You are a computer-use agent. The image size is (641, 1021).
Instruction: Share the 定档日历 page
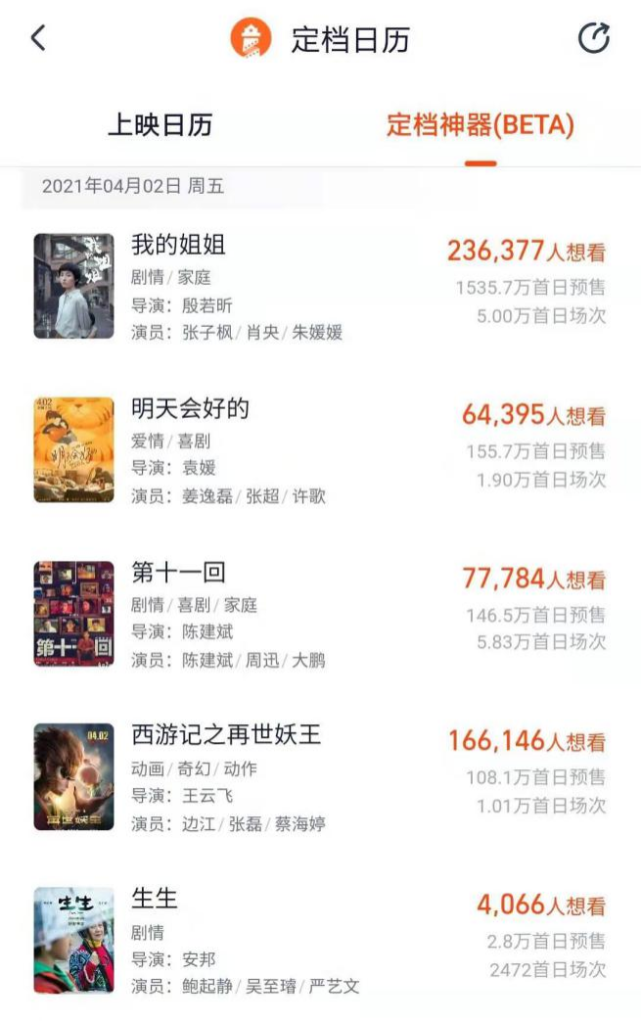point(594,38)
